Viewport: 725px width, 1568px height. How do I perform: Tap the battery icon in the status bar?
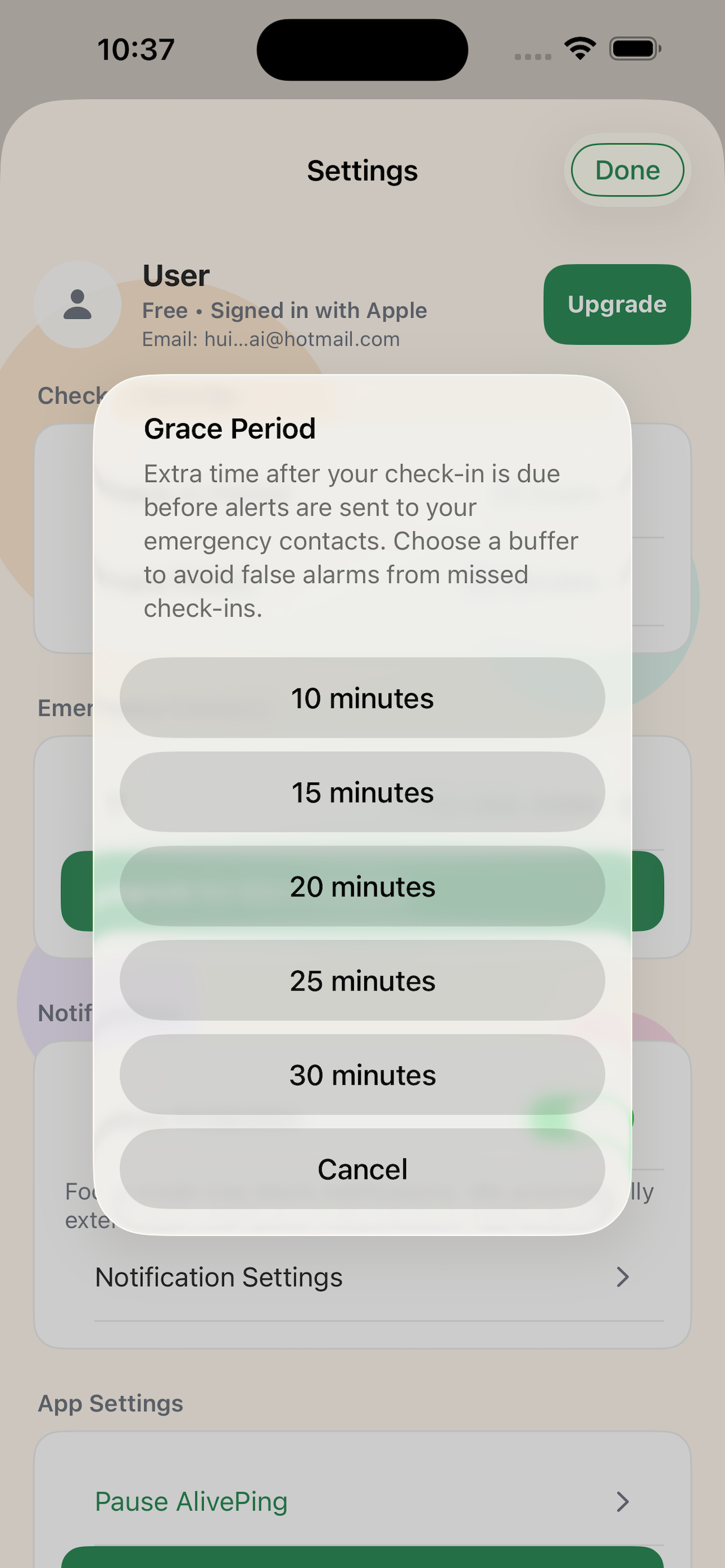634,49
